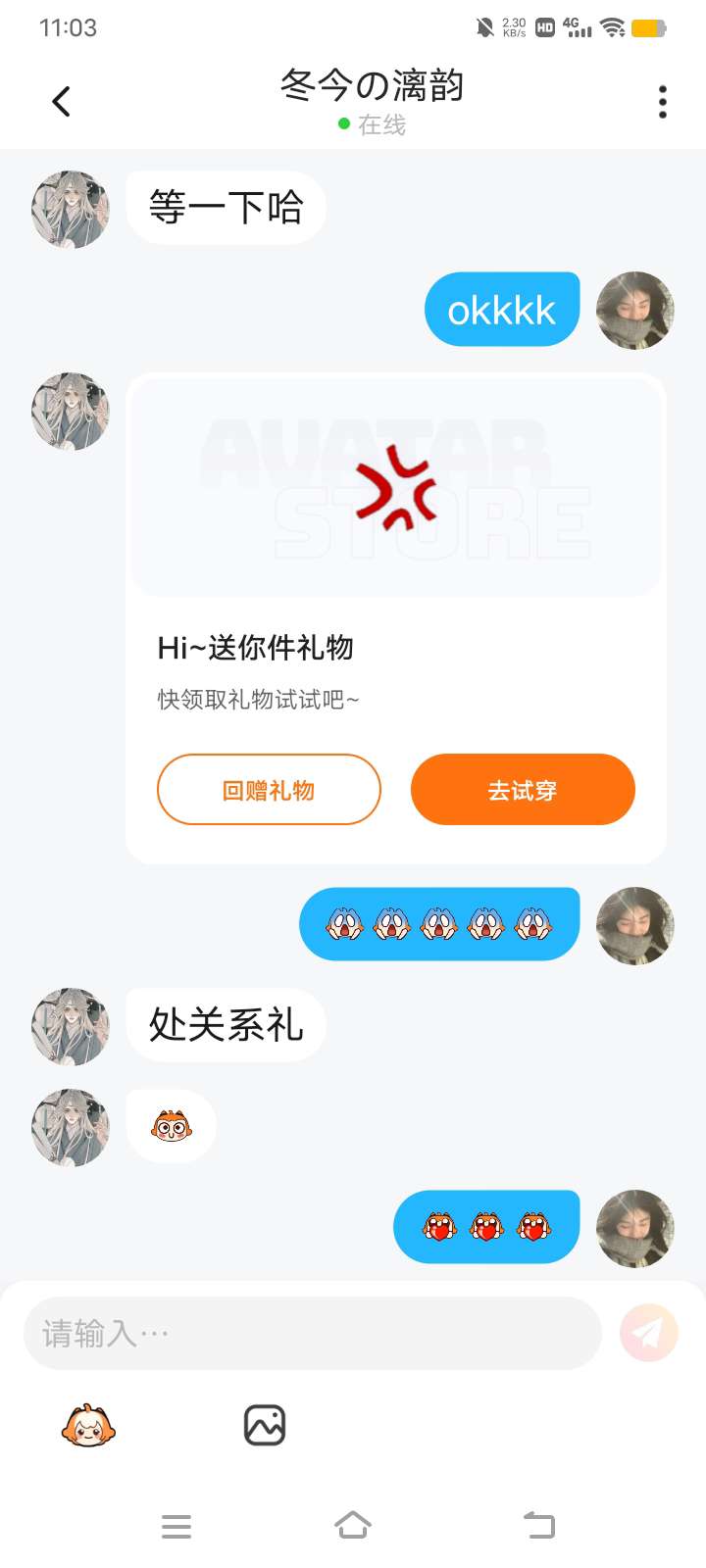Tap the system back button

coord(538,1526)
